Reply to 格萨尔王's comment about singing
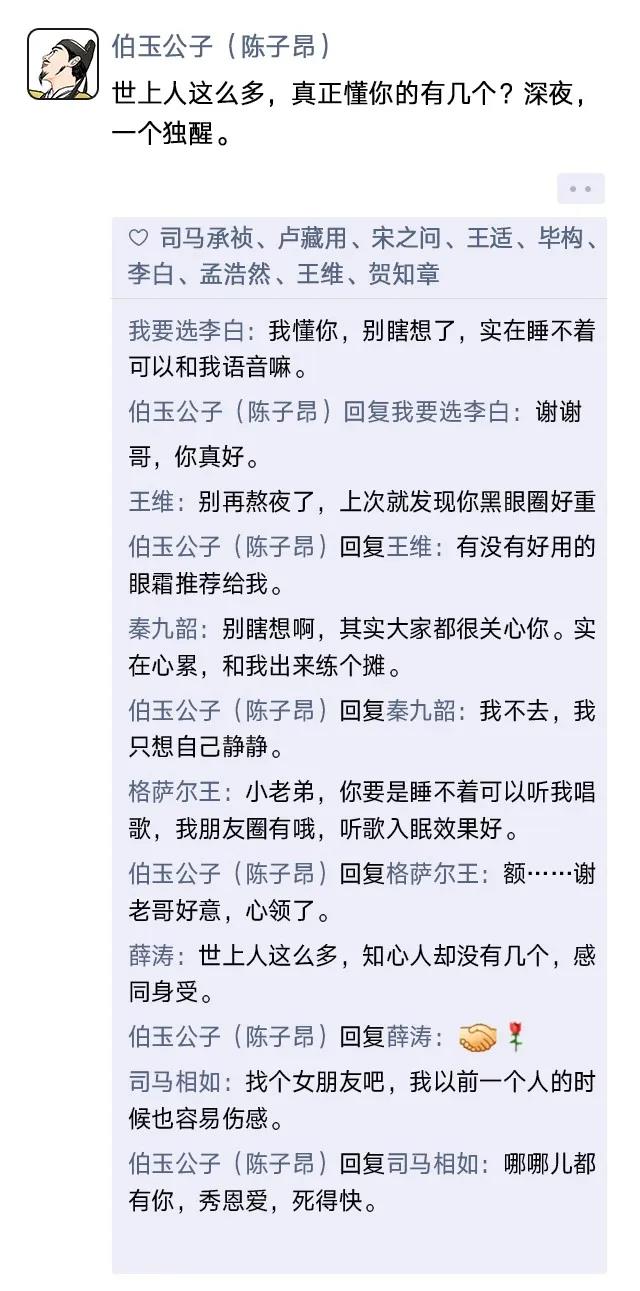Screen dimensions: 640x1291 (362, 809)
